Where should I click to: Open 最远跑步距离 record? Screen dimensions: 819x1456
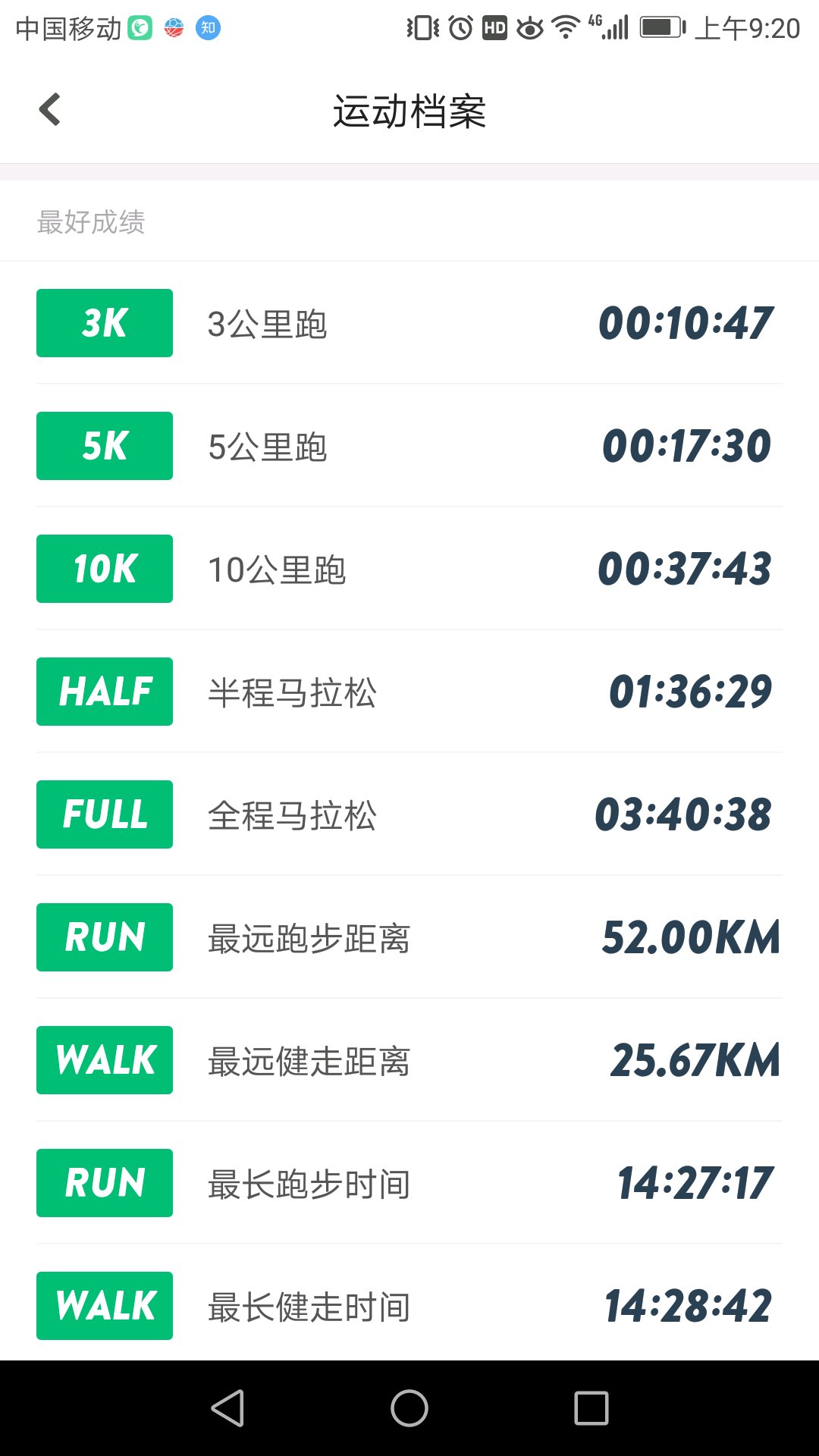[409, 937]
